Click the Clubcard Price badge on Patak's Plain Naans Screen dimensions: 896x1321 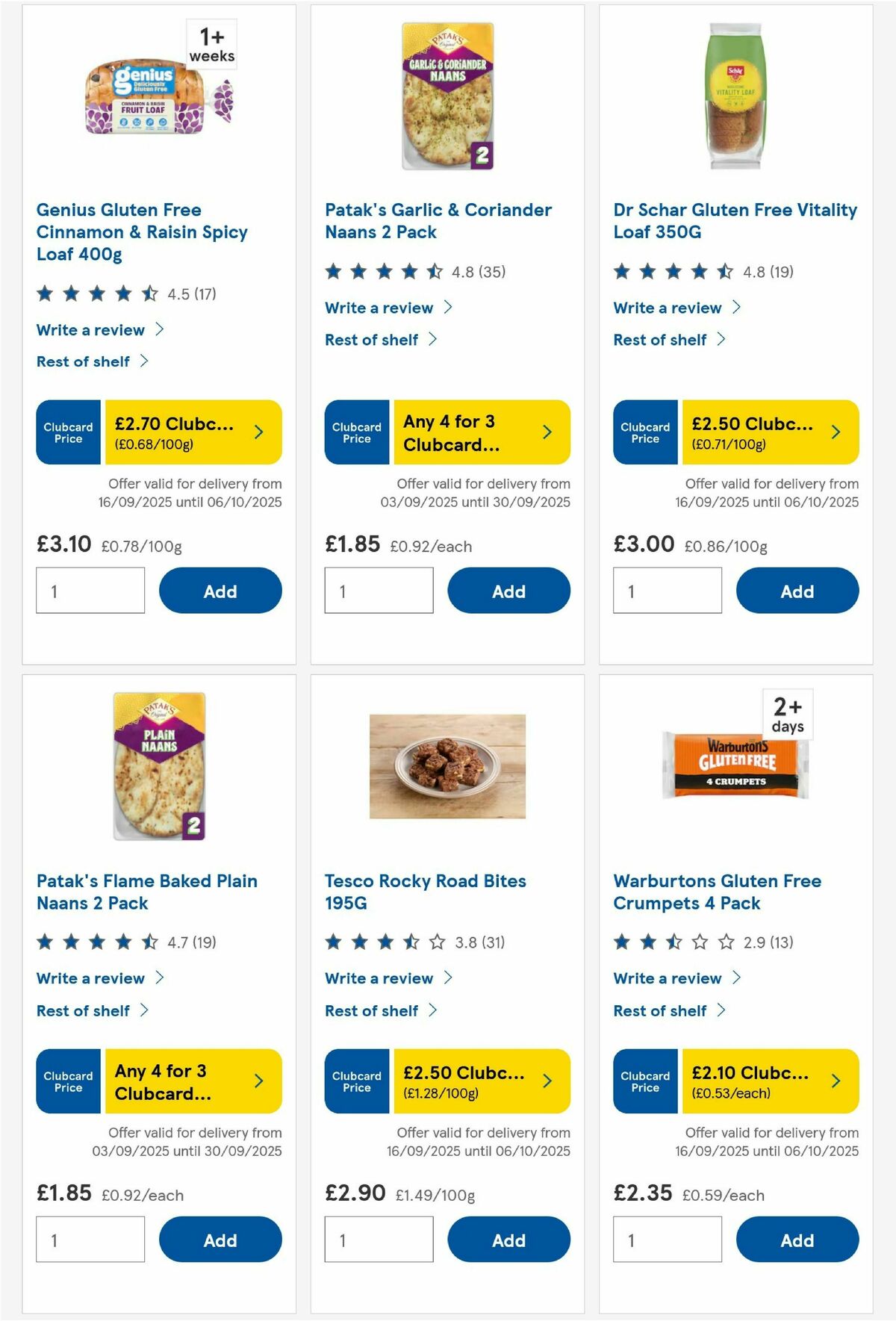[67, 1081]
